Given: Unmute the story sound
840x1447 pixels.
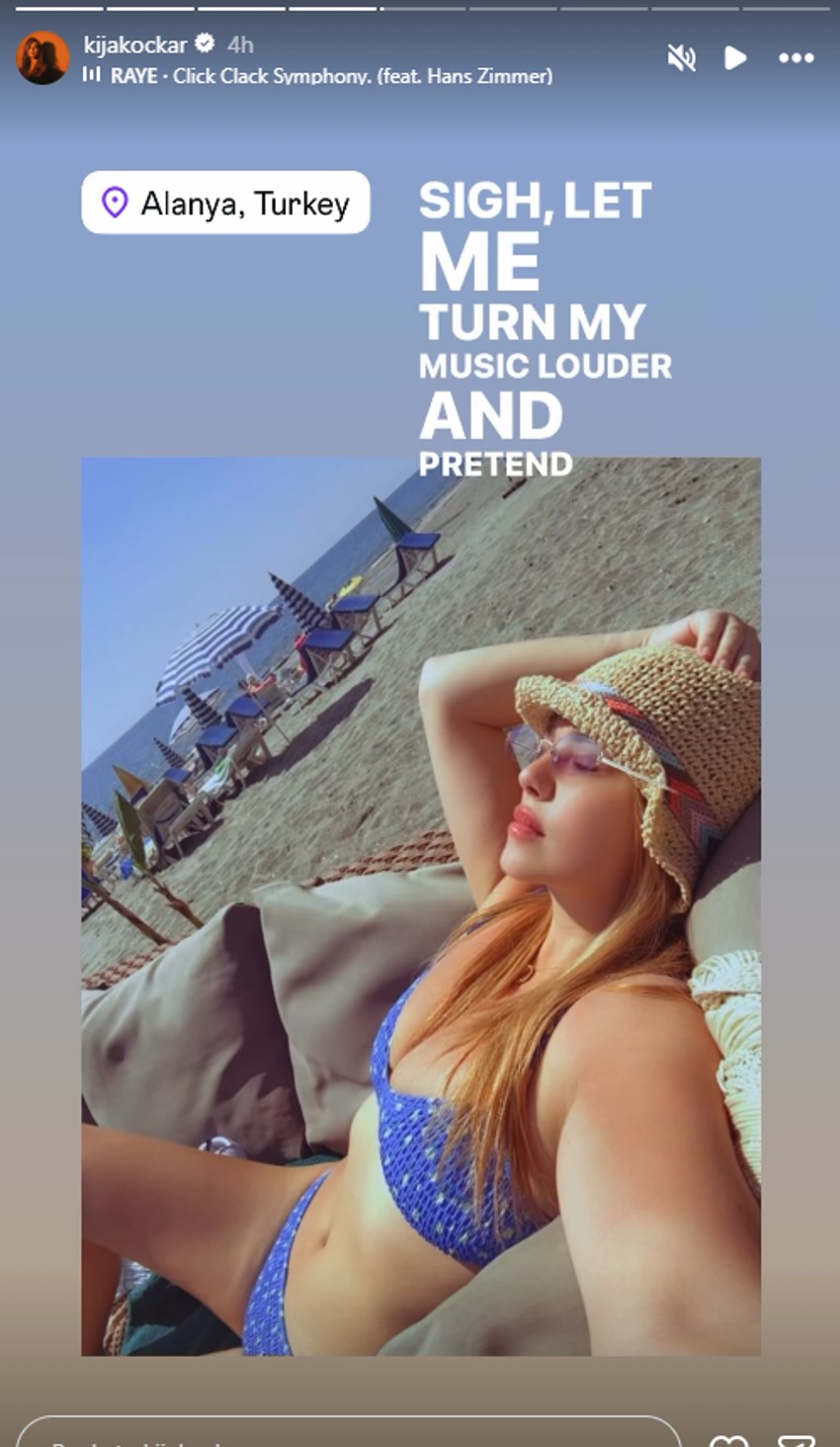Looking at the screenshot, I should 682,58.
